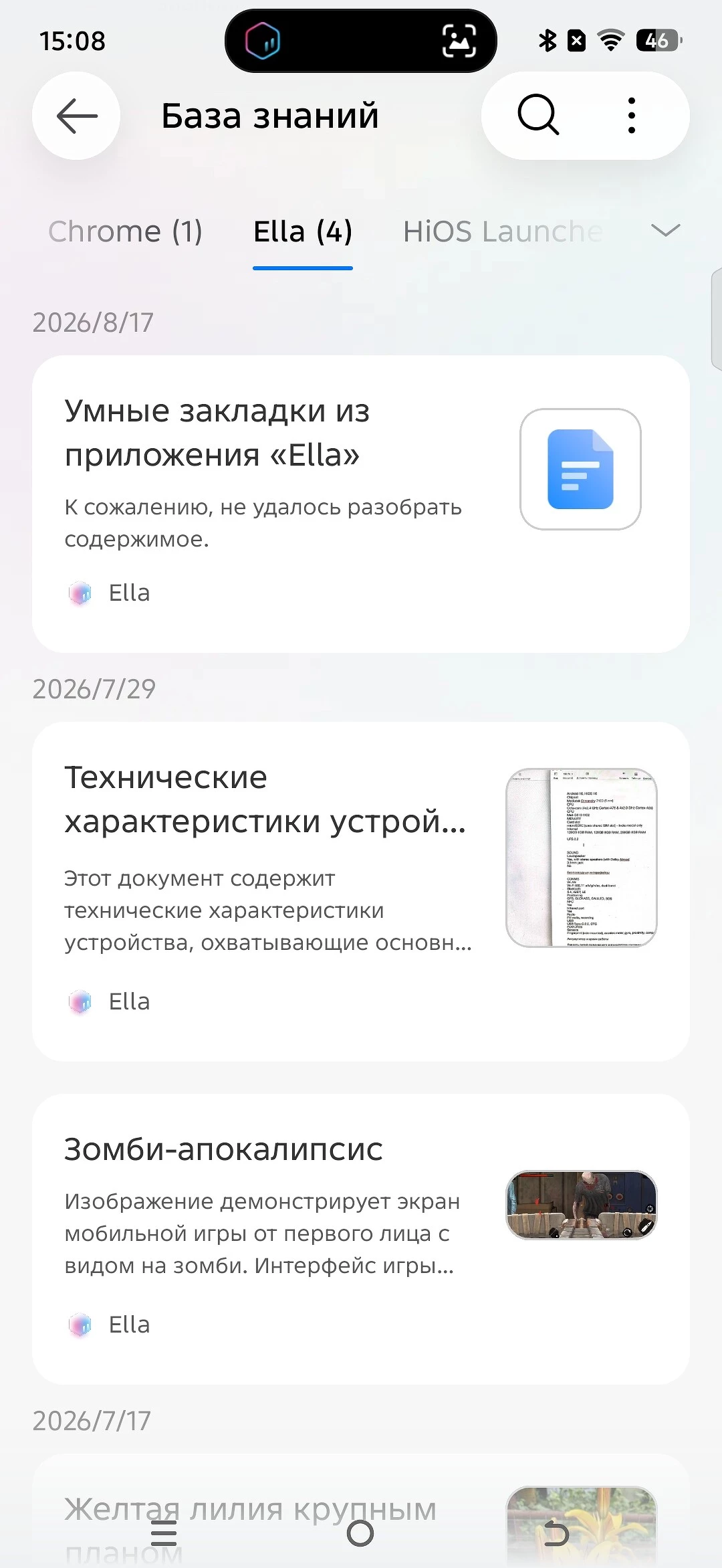This screenshot has width=722, height=1568.
Task: Select the Ella (4) tab
Action: (x=303, y=231)
